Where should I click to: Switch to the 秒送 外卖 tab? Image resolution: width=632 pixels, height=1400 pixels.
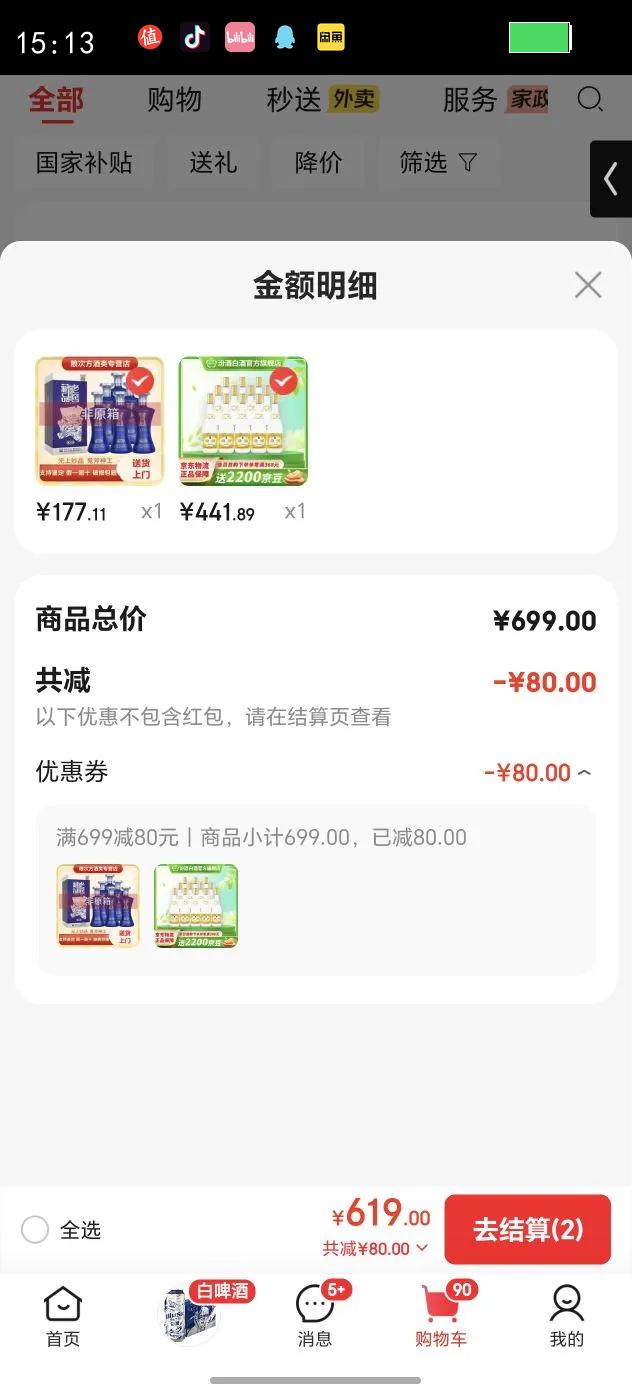tap(322, 99)
